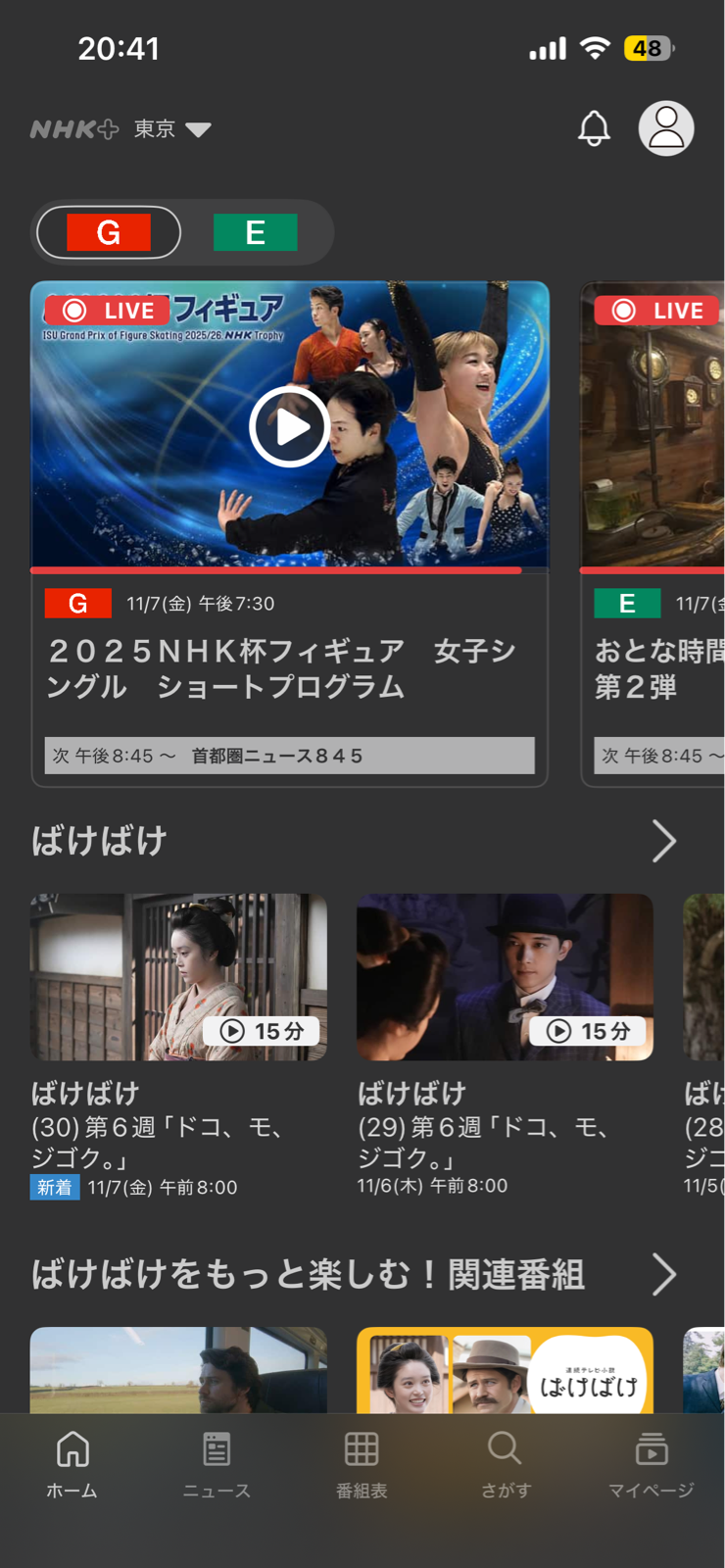Go to the ホーム tab

(x=72, y=1464)
